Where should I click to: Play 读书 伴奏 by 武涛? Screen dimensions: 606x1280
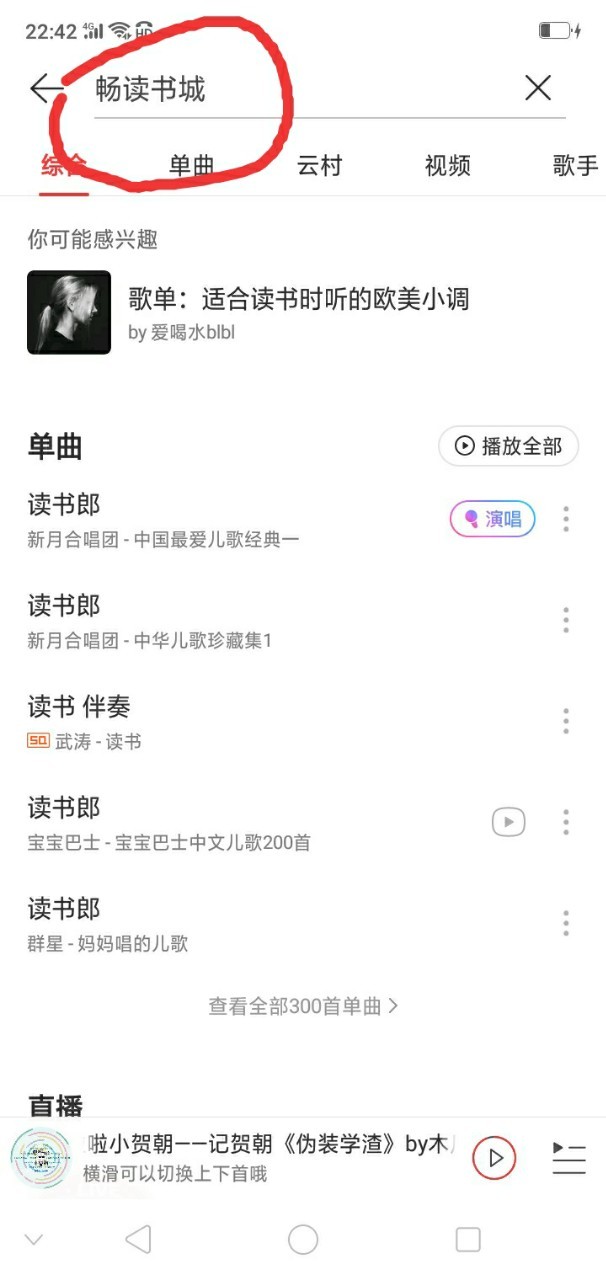click(x=200, y=721)
